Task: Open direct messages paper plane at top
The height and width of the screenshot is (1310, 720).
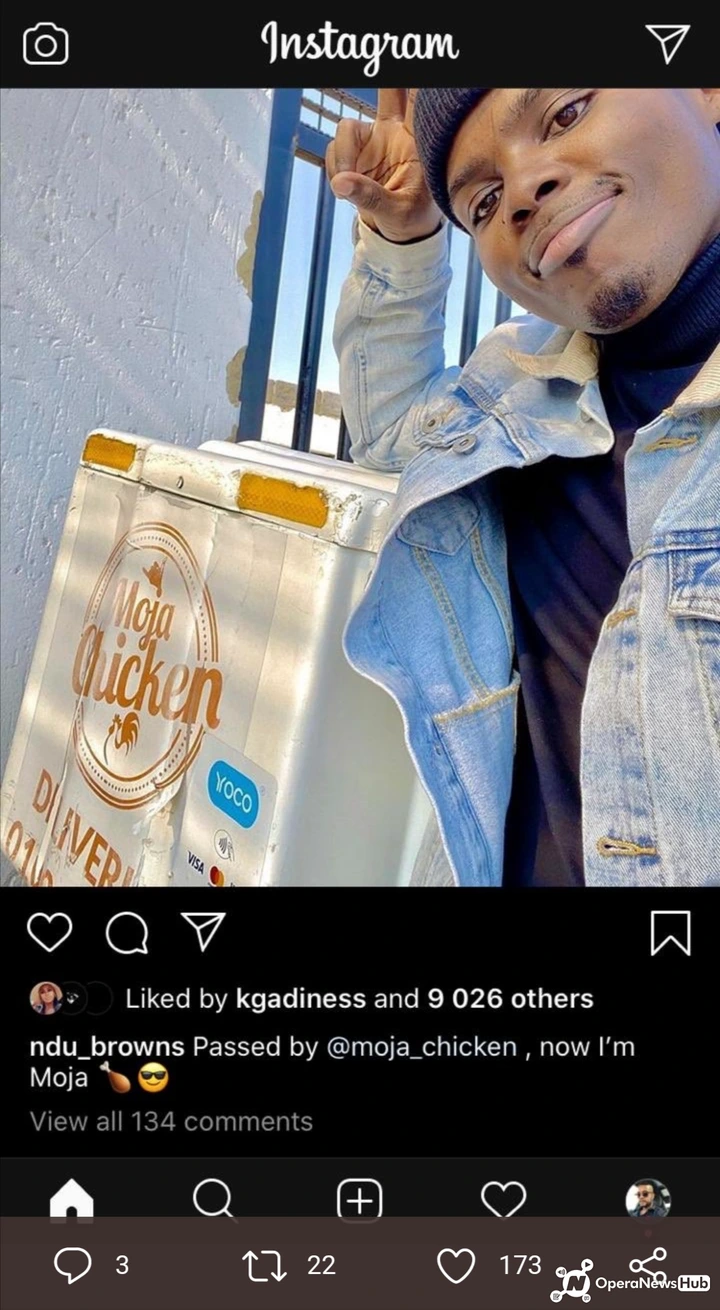Action: (x=668, y=43)
